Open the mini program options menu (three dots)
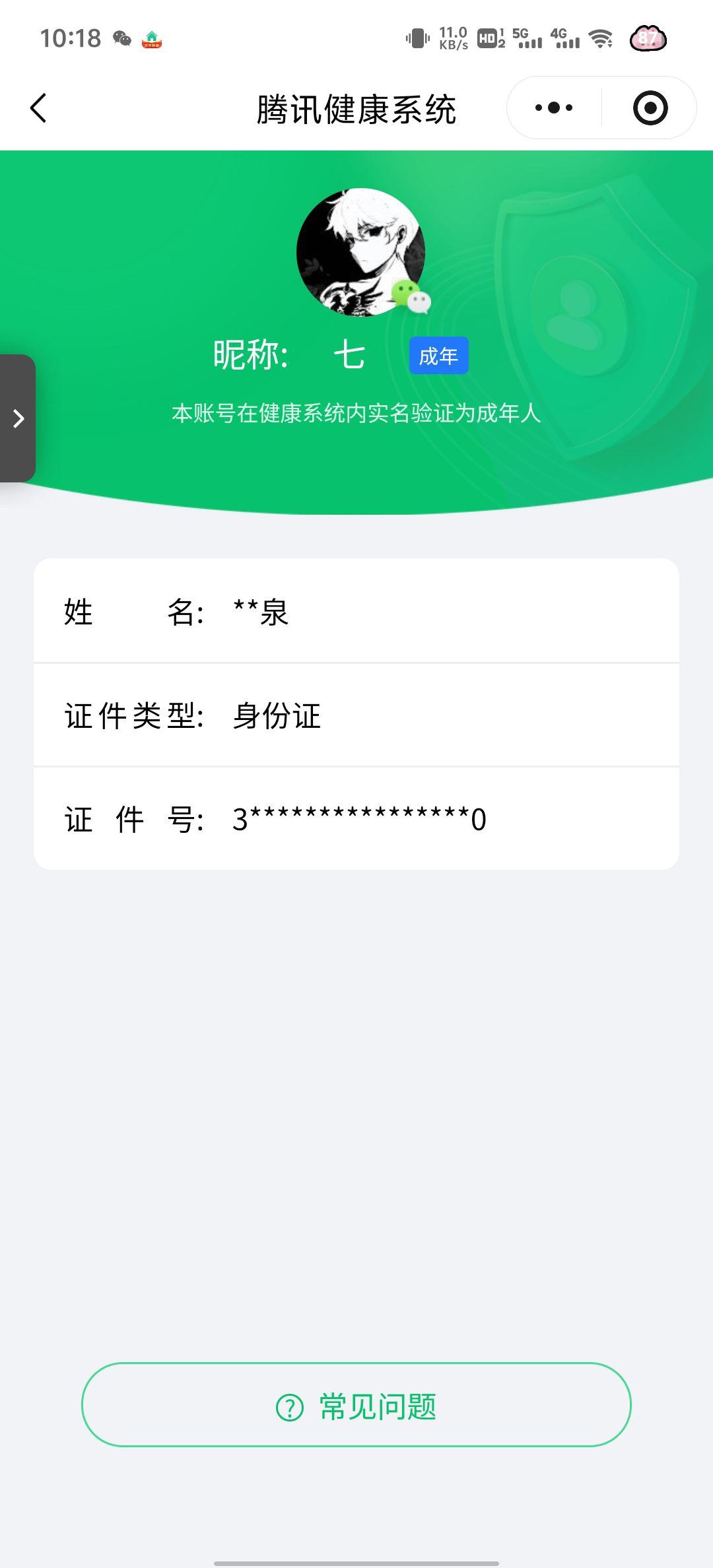The width and height of the screenshot is (713, 1568). pos(555,108)
